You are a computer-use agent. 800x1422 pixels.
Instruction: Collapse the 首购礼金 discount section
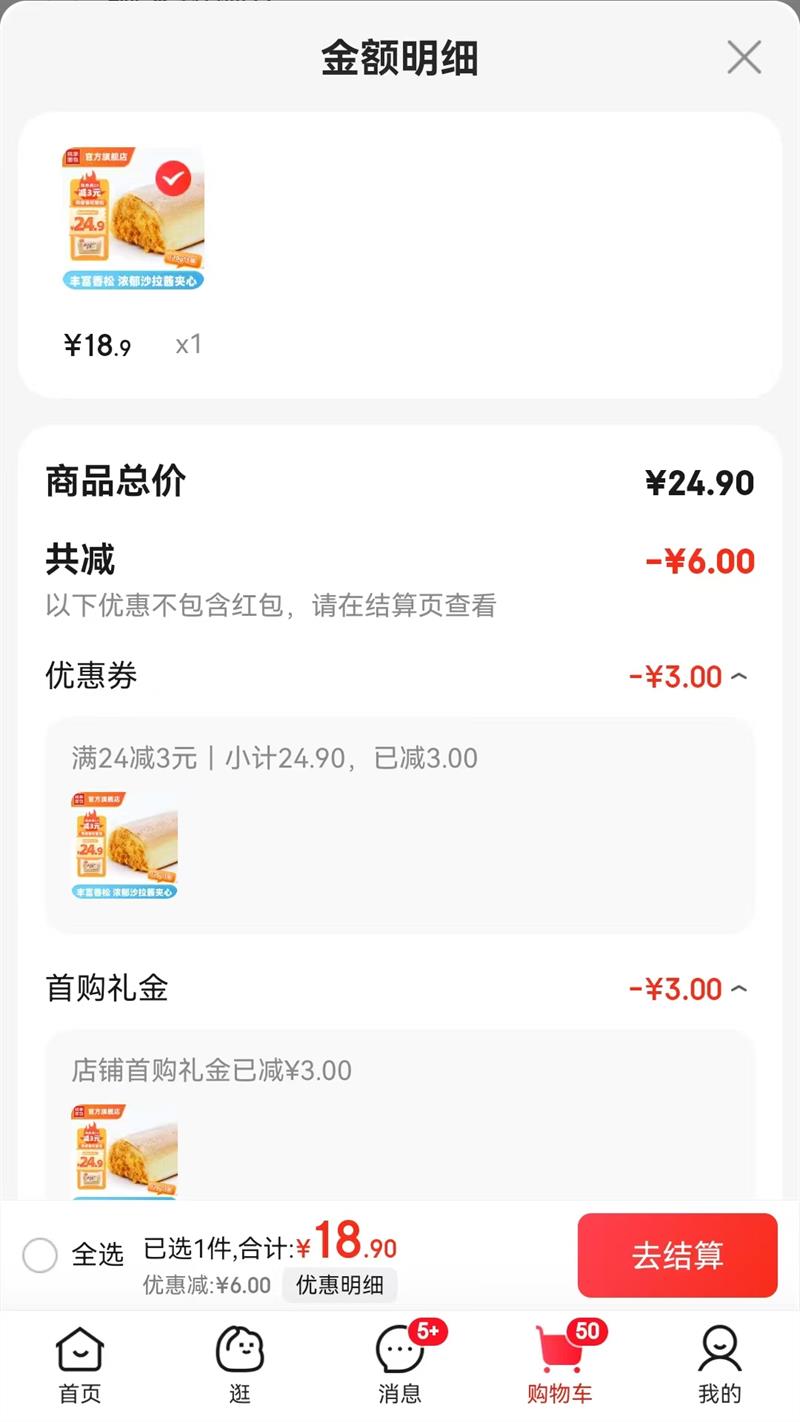click(x=739, y=989)
